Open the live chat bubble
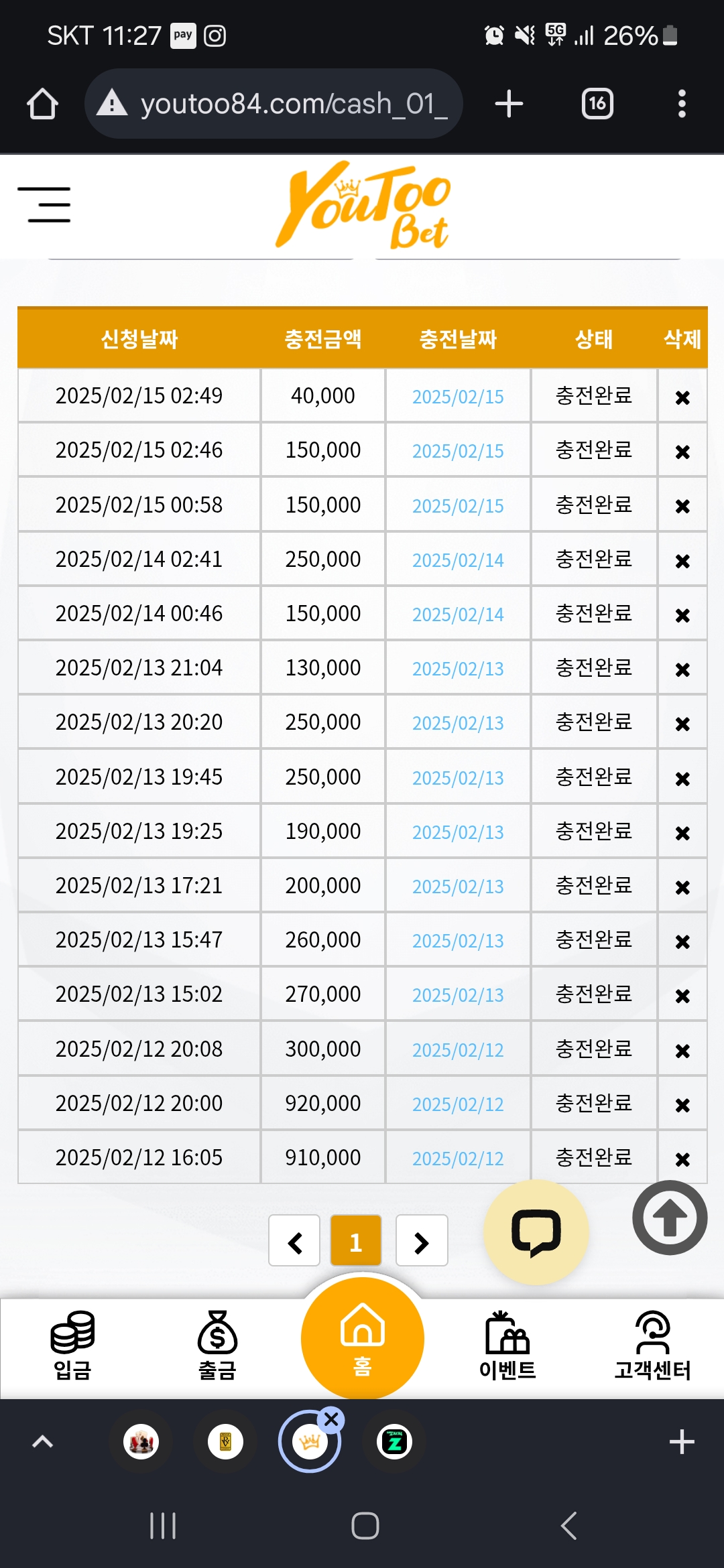Image resolution: width=724 pixels, height=1568 pixels. point(536,1232)
